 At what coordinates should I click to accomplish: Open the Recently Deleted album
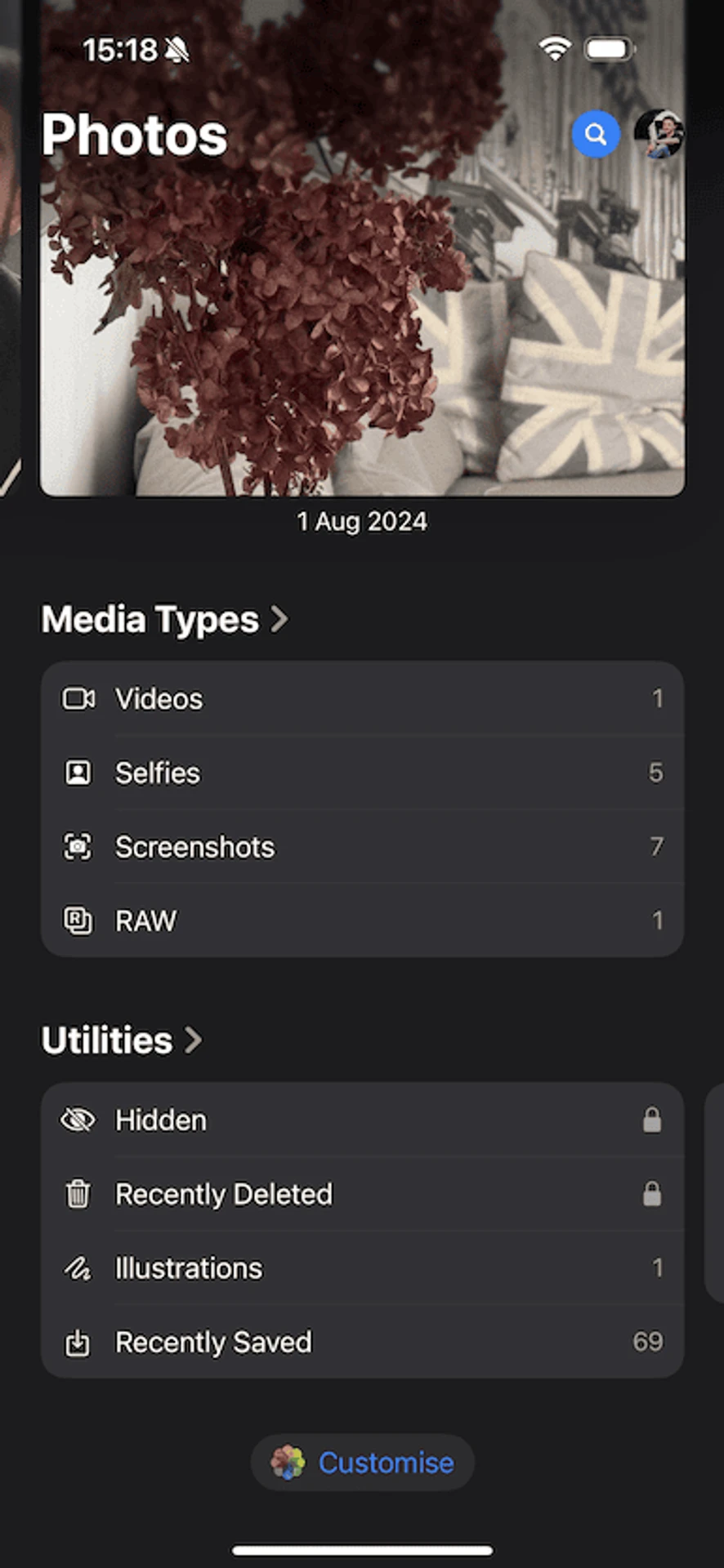pos(362,1194)
